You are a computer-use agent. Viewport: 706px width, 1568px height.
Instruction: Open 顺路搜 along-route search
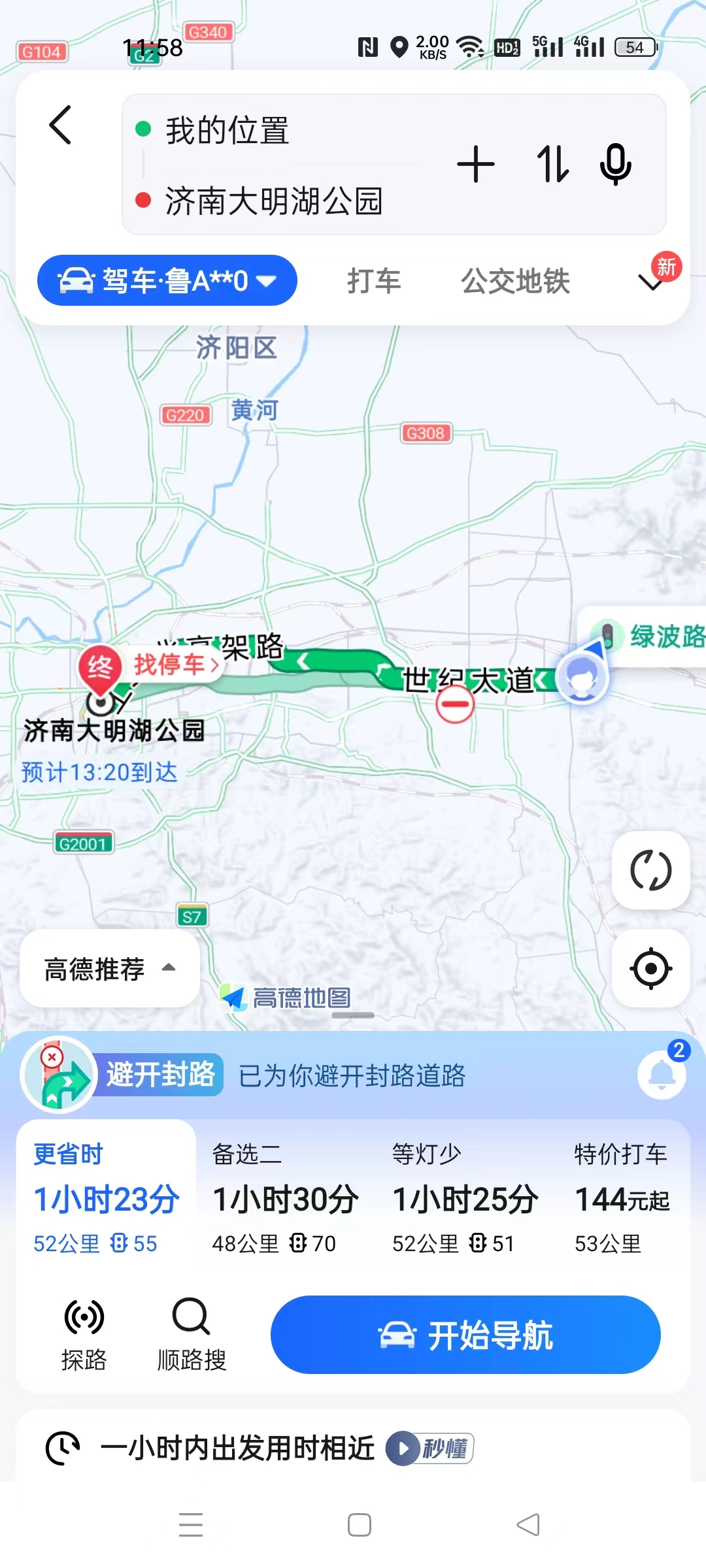point(192,1335)
